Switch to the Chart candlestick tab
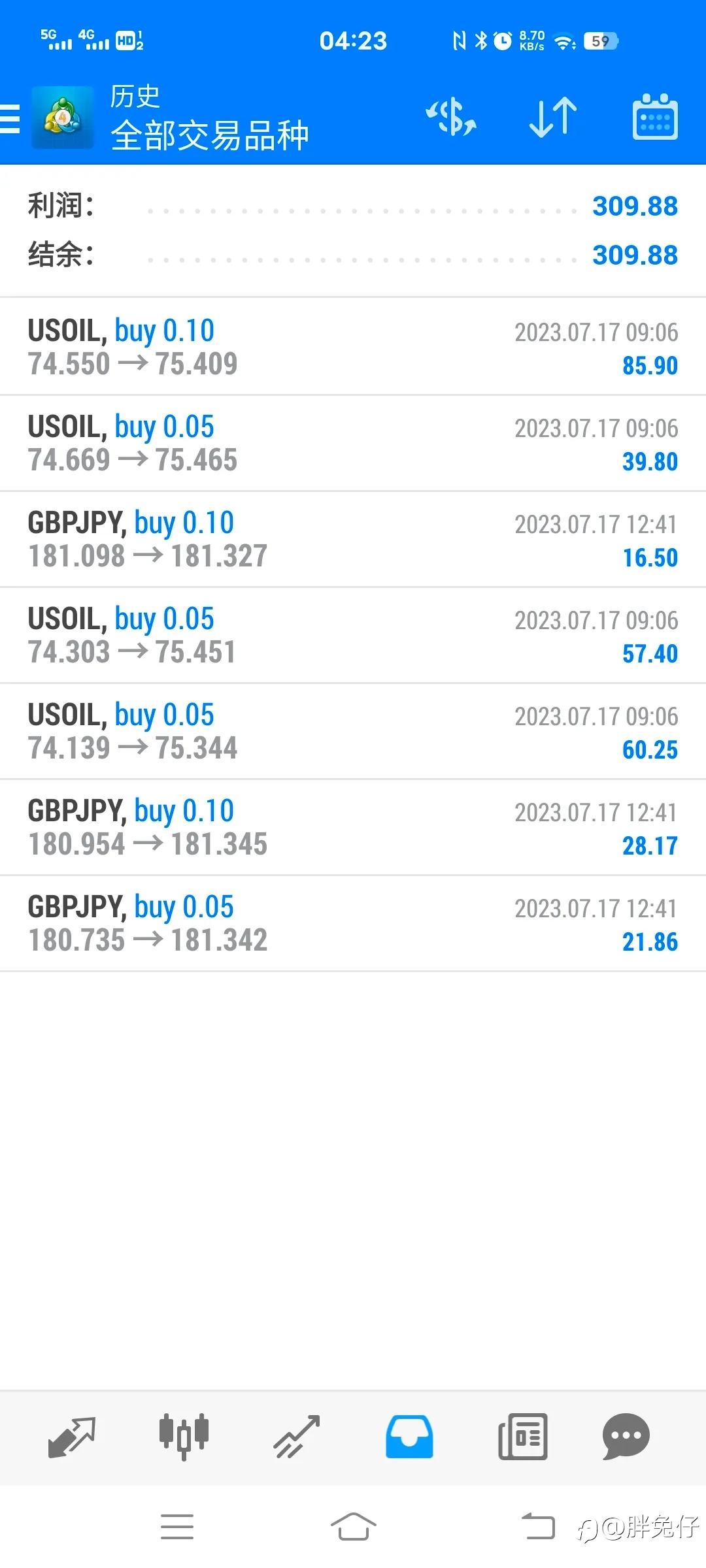706x1568 pixels. point(184,1437)
